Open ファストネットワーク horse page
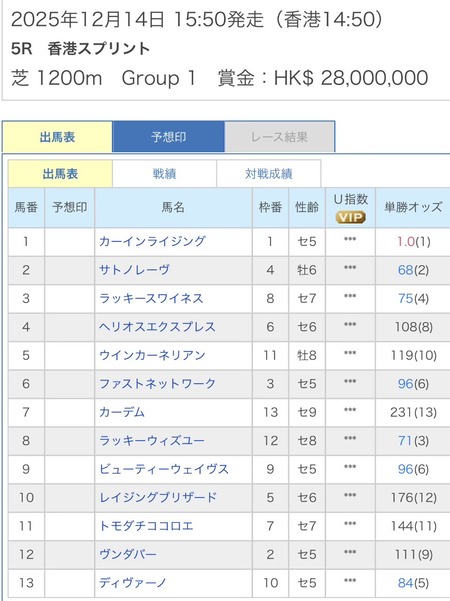The width and height of the screenshot is (450, 601). click(x=157, y=384)
